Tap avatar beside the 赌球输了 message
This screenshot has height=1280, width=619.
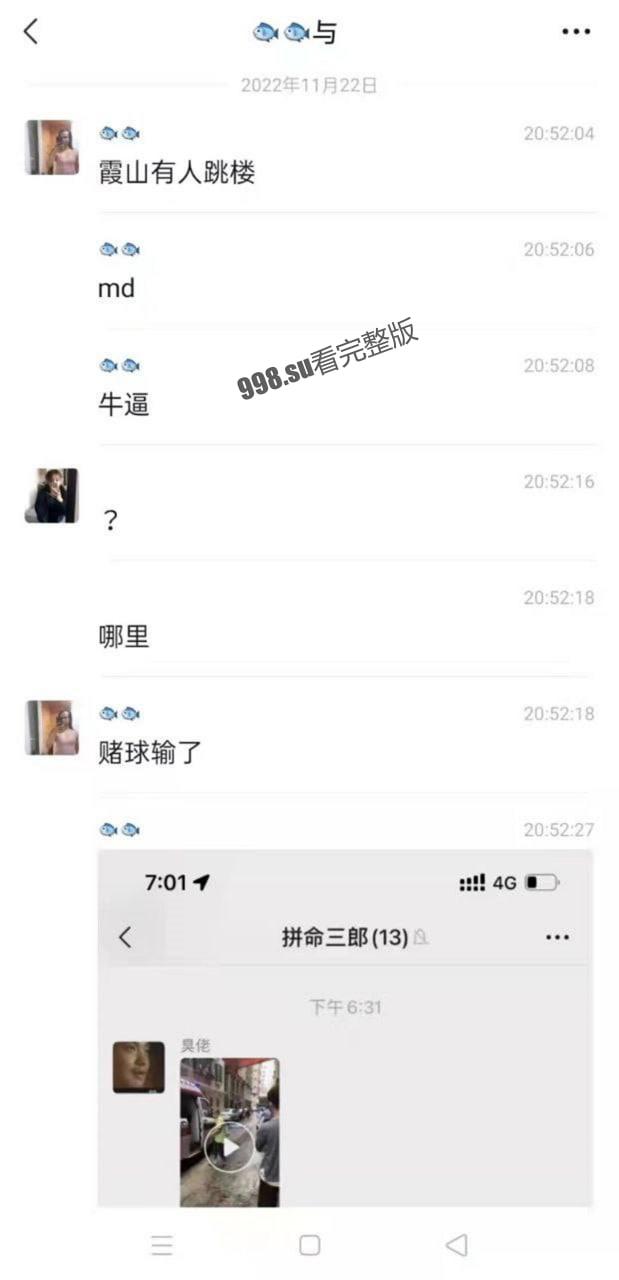point(52,728)
